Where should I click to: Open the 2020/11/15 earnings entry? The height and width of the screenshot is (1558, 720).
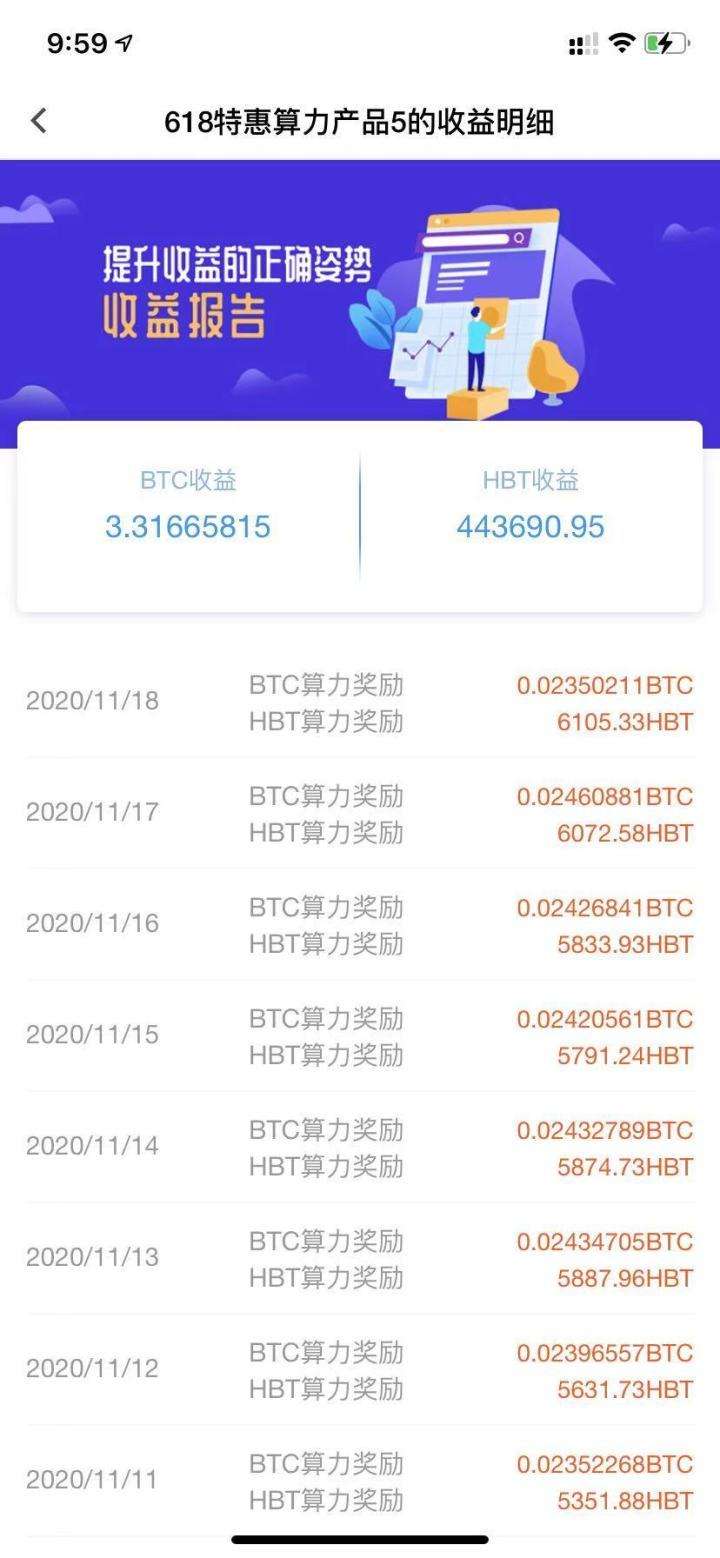pyautogui.click(x=360, y=1035)
